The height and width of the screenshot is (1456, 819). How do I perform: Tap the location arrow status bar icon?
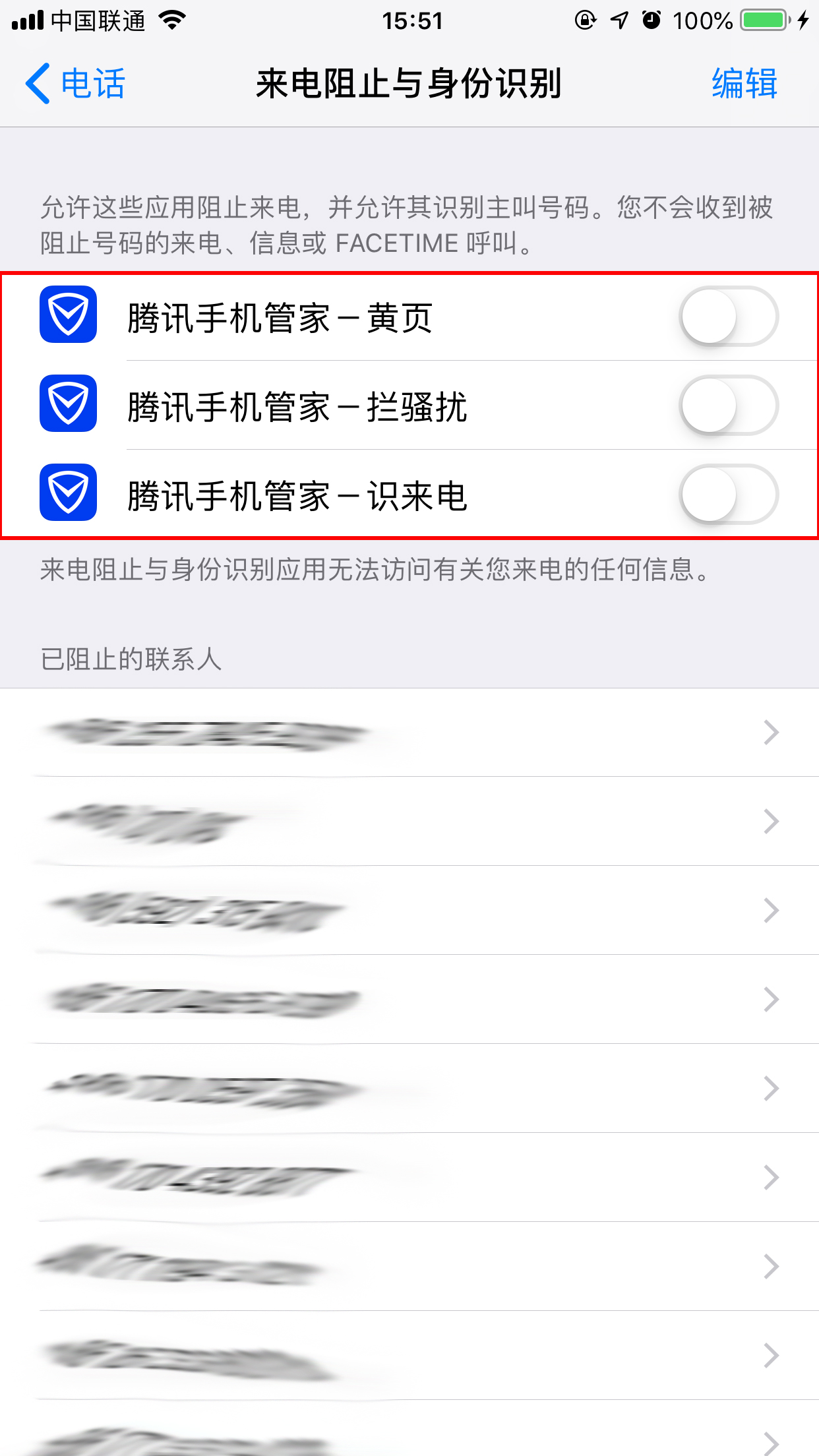click(x=617, y=20)
